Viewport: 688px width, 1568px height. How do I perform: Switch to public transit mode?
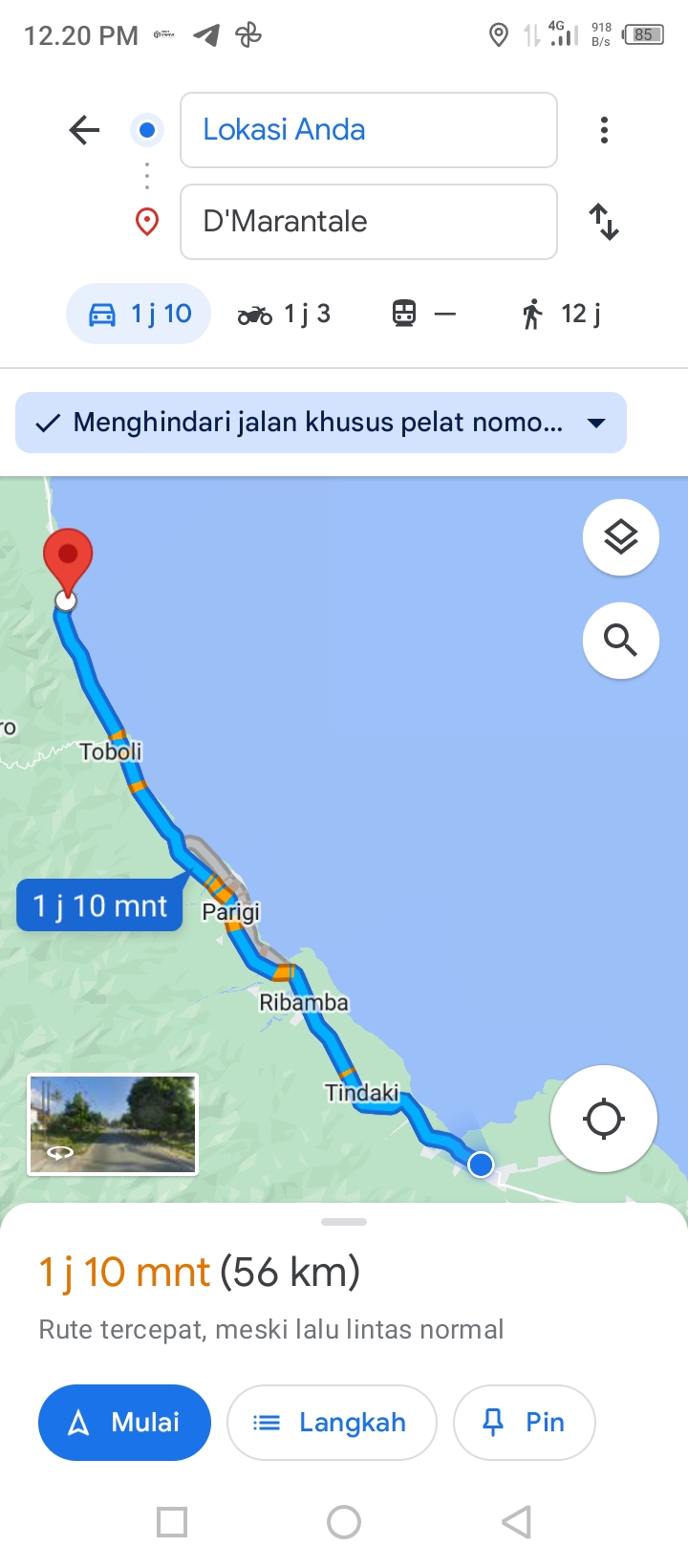424,314
